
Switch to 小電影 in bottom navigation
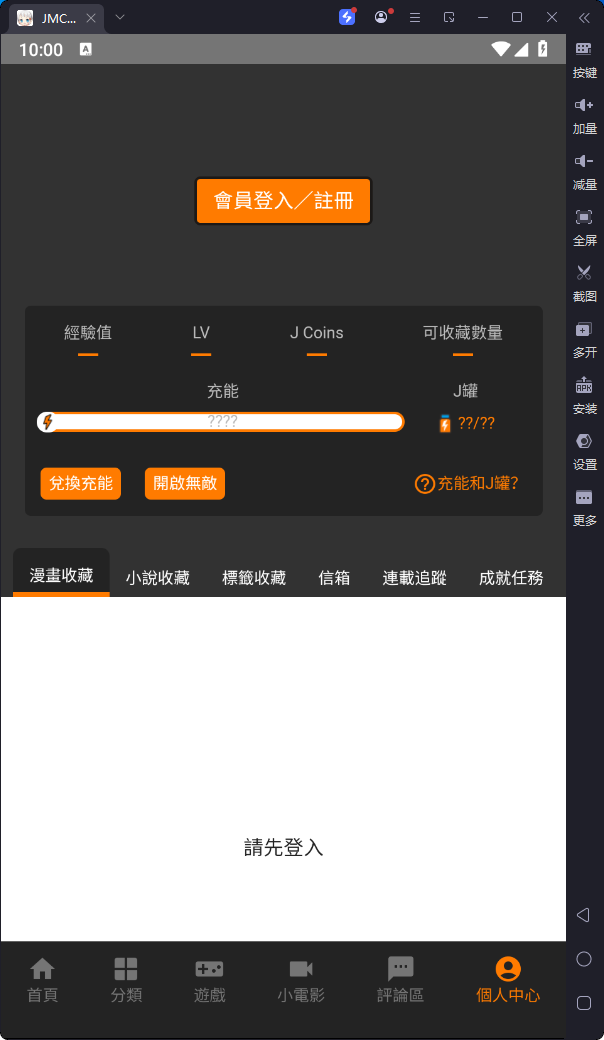click(301, 980)
